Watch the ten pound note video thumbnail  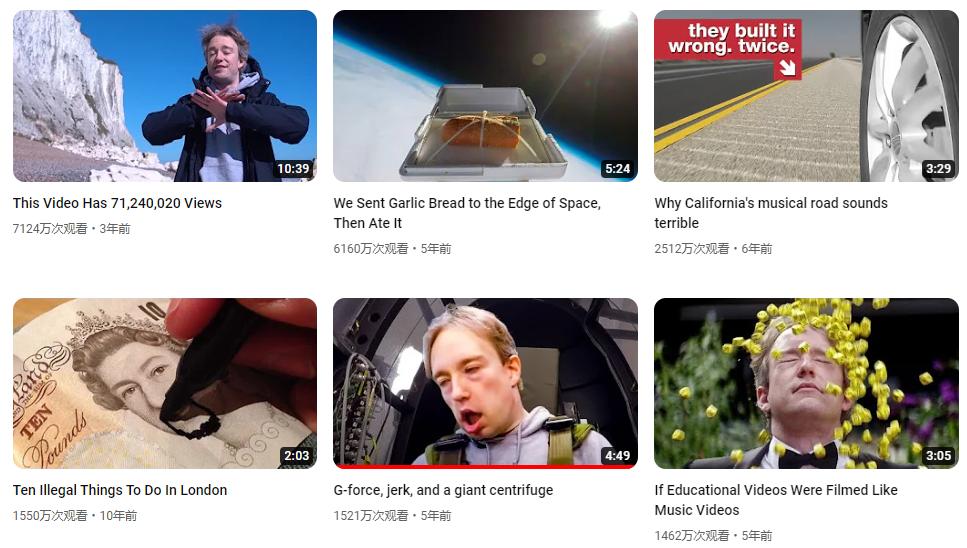coord(165,383)
